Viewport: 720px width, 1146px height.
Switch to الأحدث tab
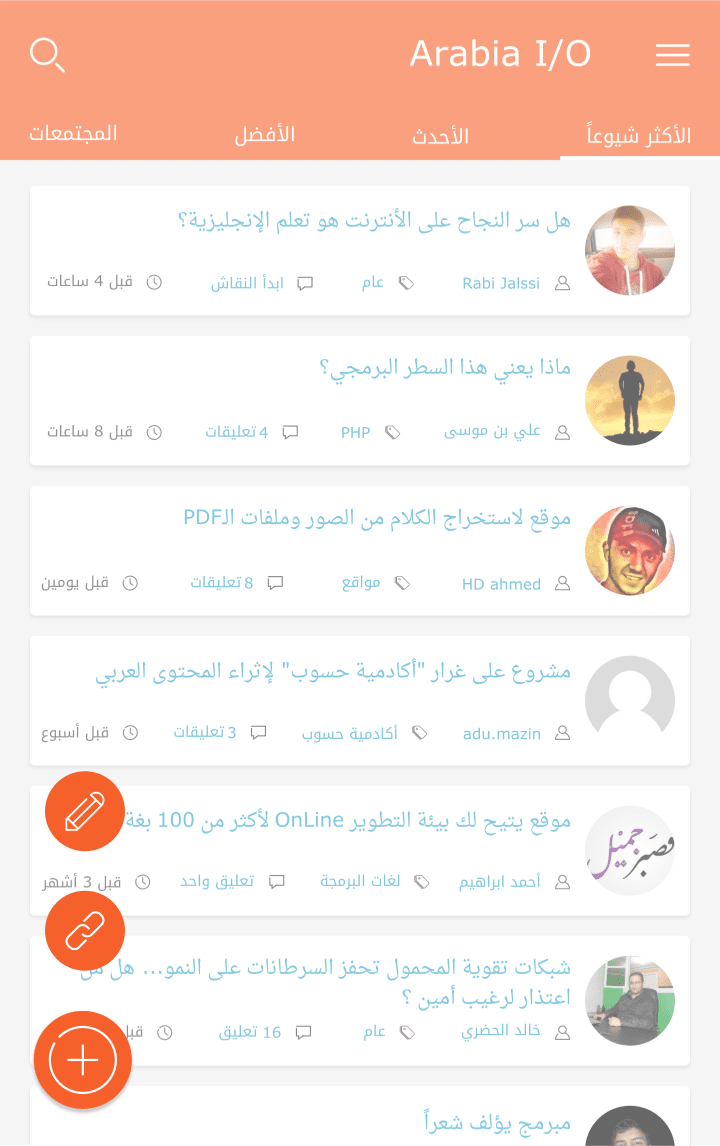[440, 136]
